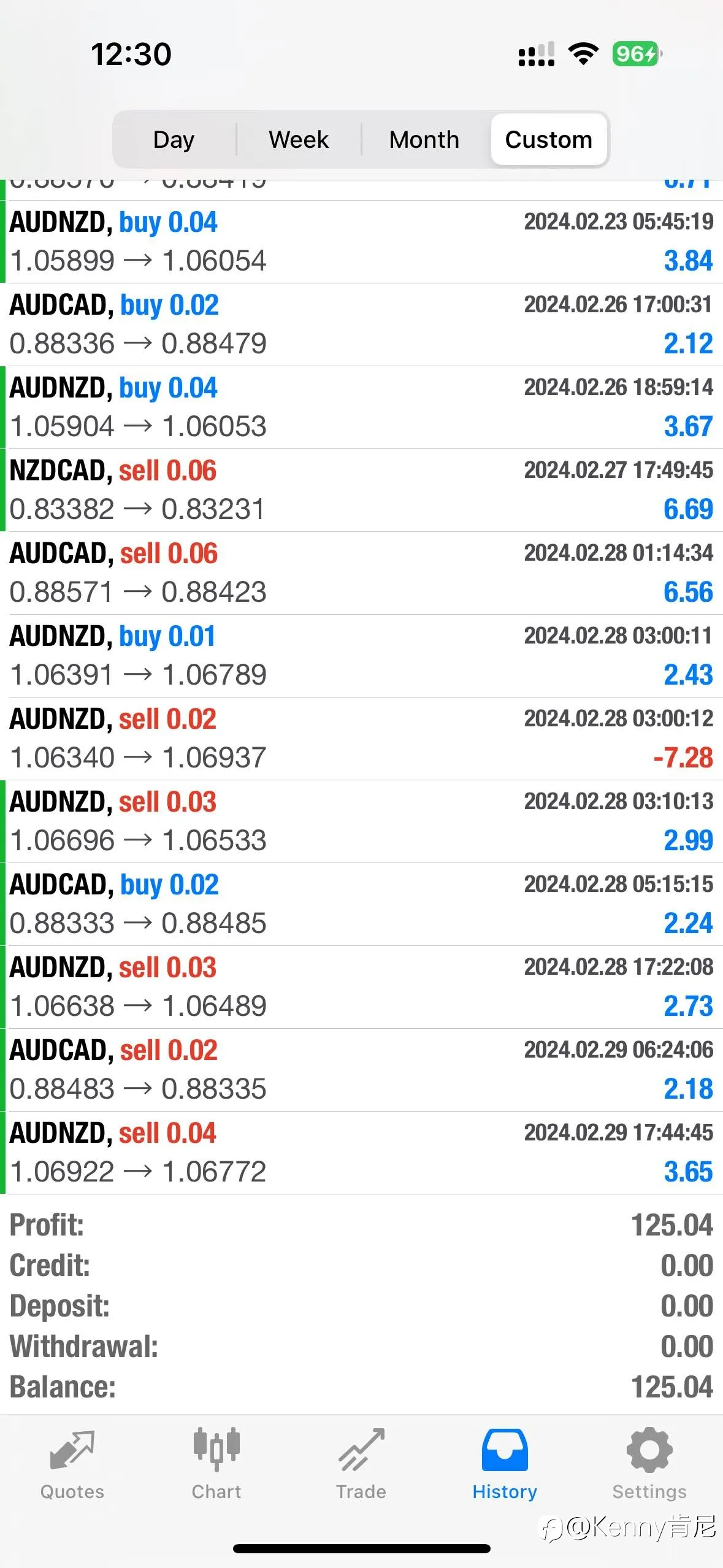Image resolution: width=723 pixels, height=1568 pixels.
Task: View the AUDCAD sell 0.06 trade details
Action: coord(361,573)
